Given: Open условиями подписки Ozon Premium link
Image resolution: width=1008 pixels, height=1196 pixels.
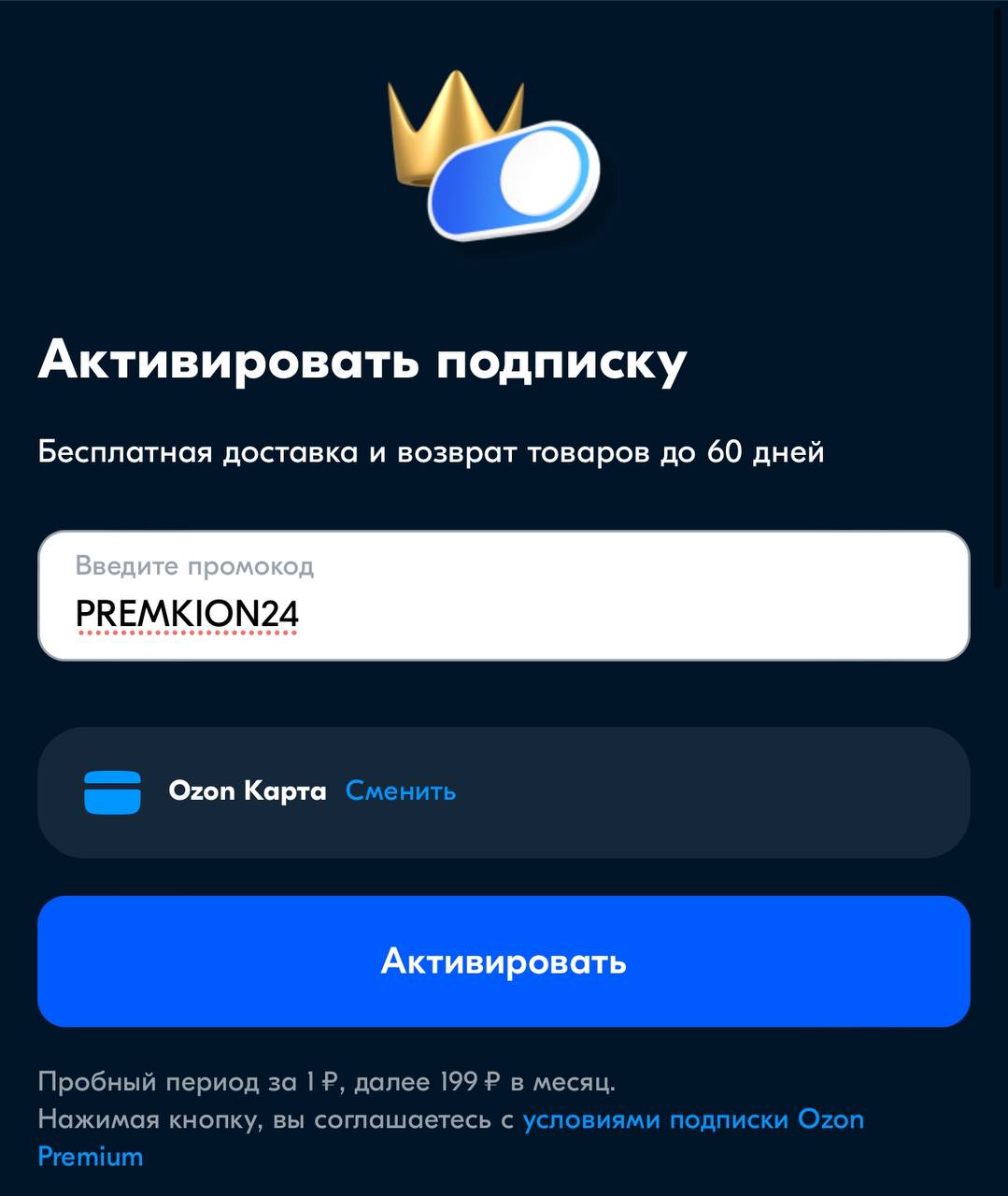Looking at the screenshot, I should pyautogui.click(x=692, y=1119).
